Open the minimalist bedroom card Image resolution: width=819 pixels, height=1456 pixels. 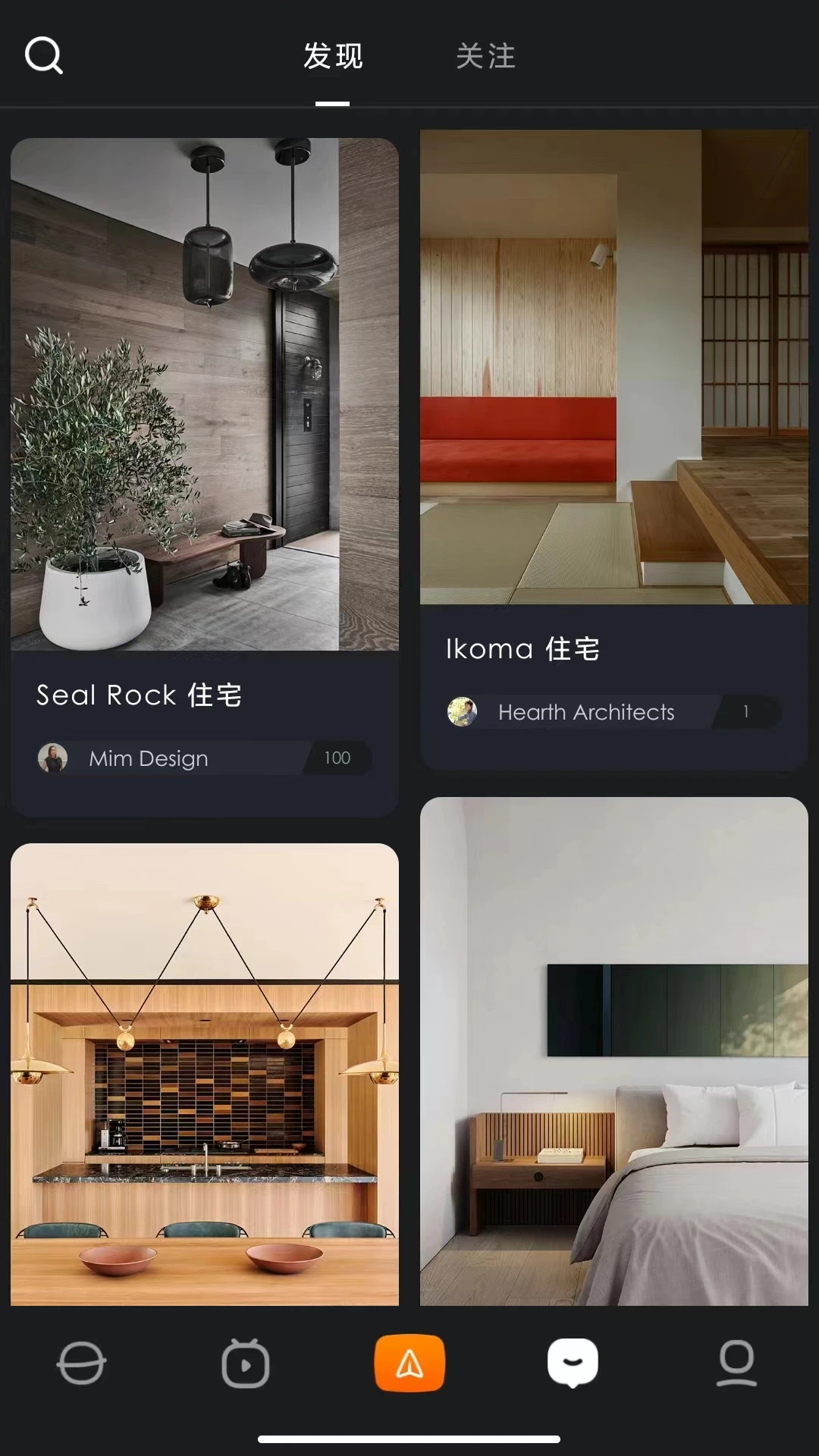(x=613, y=1051)
